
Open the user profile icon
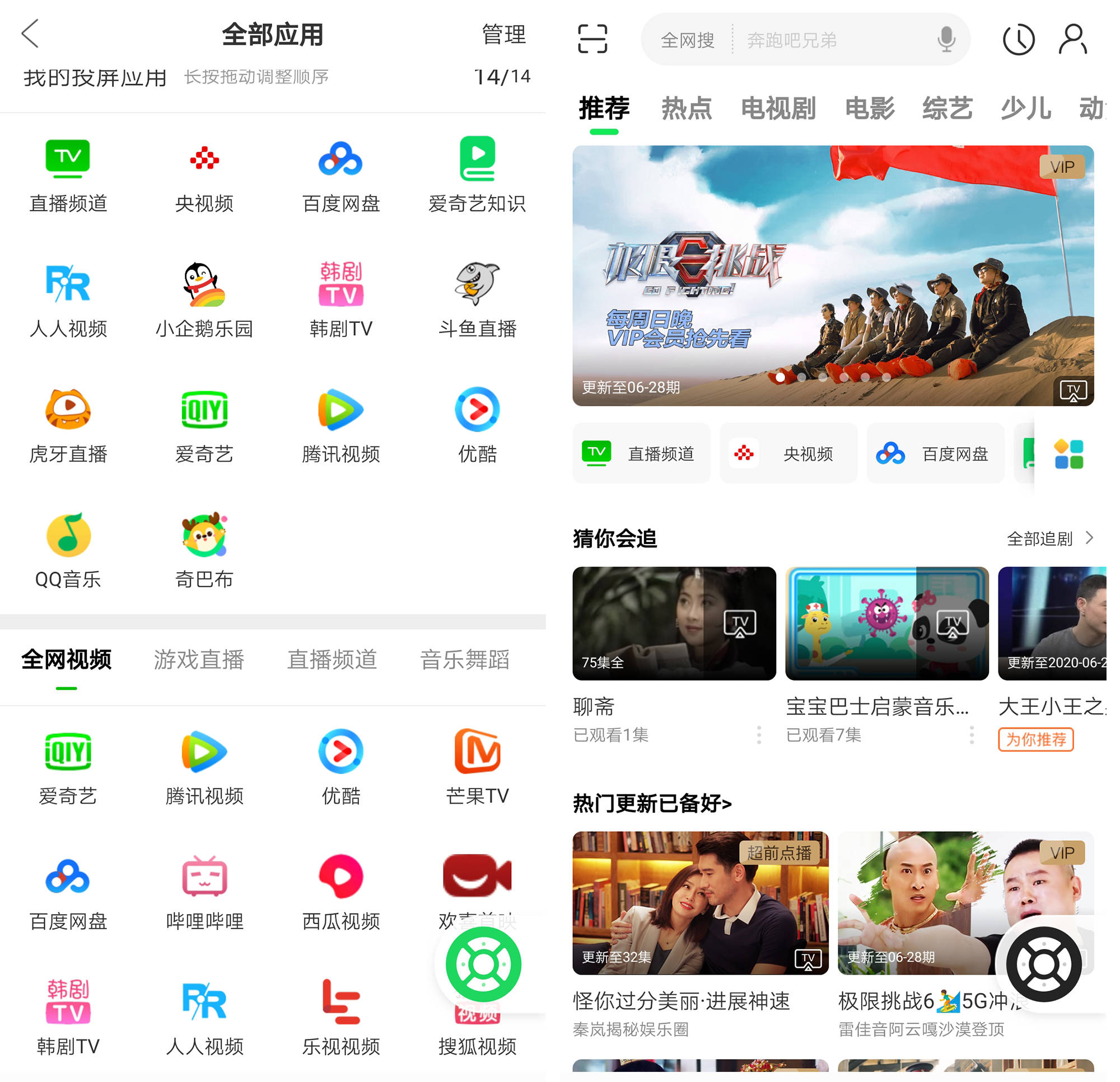(1073, 39)
